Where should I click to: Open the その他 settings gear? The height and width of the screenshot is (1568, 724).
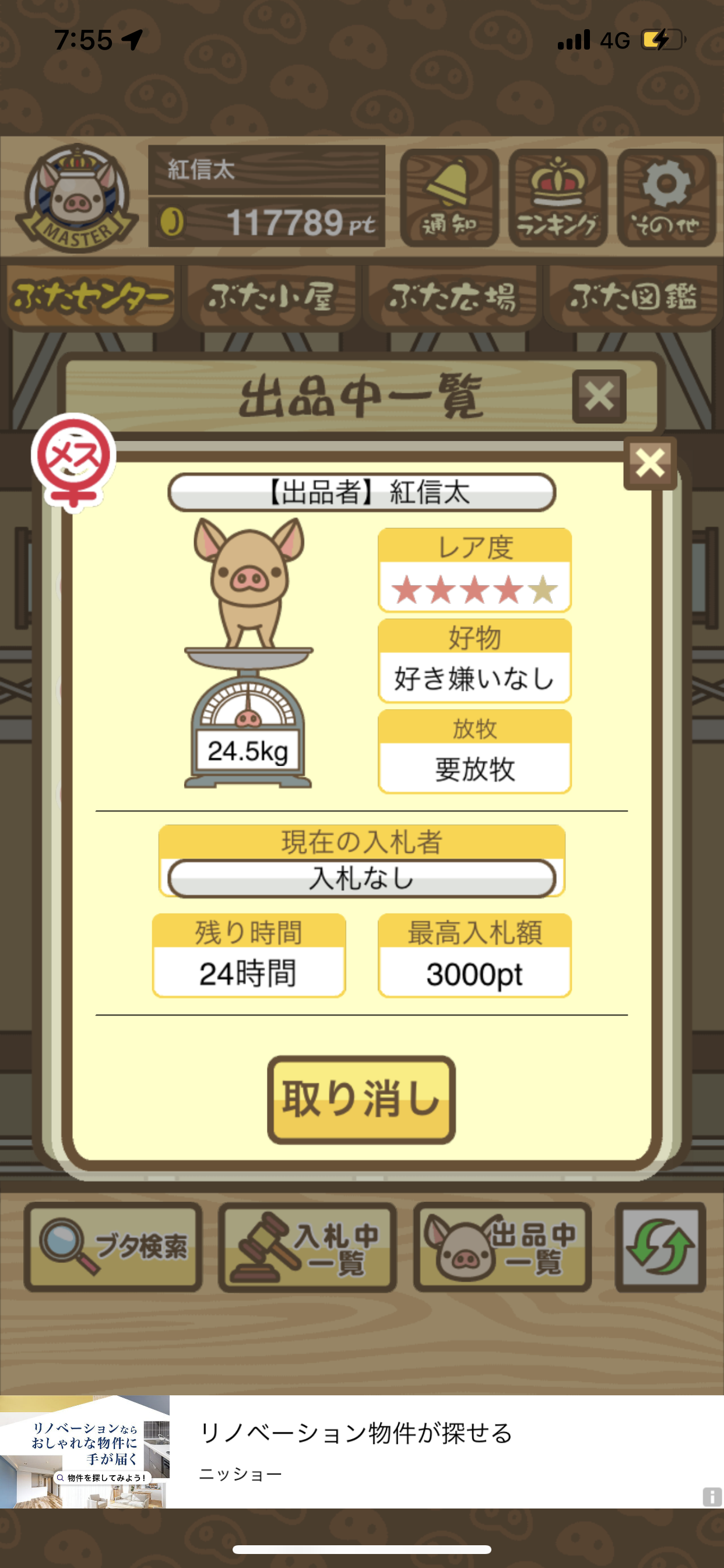click(666, 198)
